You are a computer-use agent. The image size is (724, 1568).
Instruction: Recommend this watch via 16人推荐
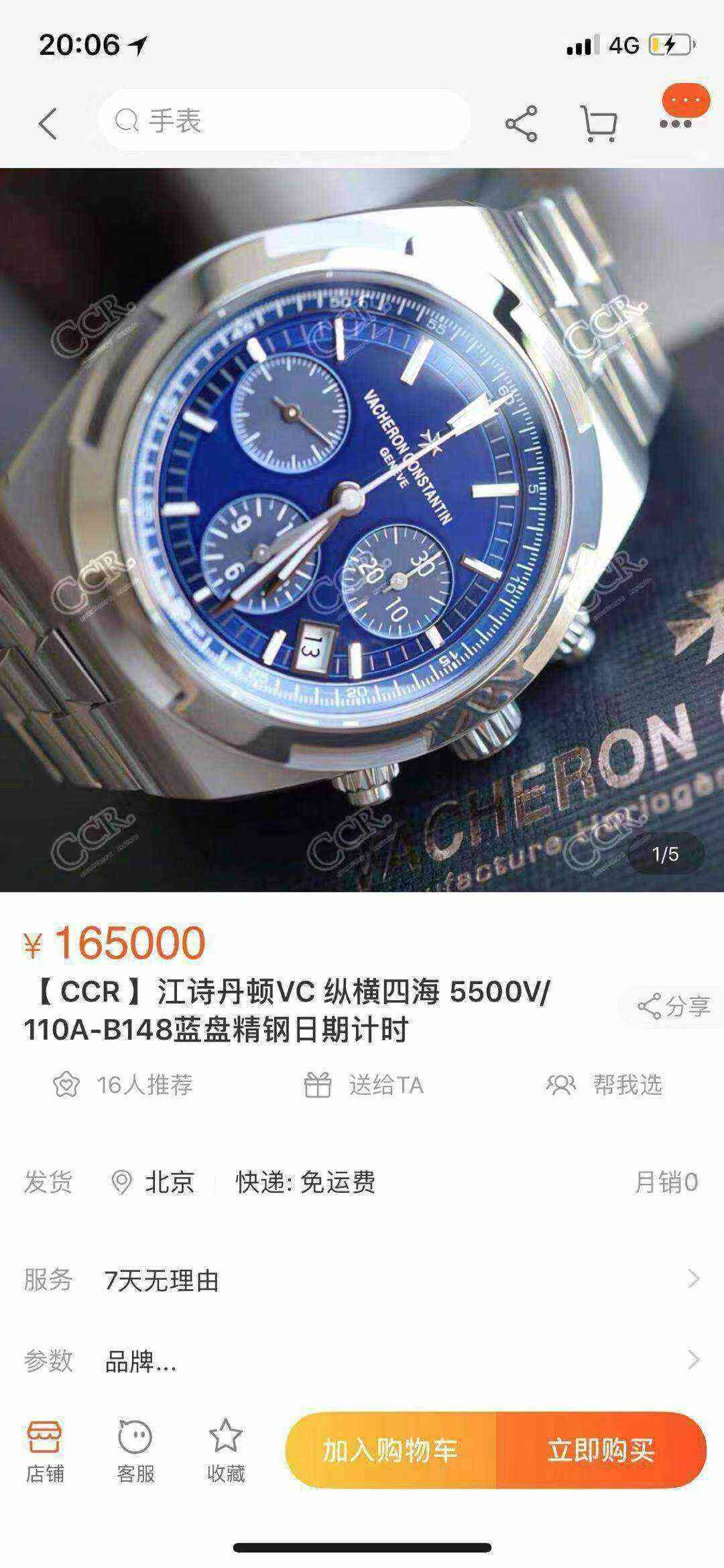(x=123, y=1085)
